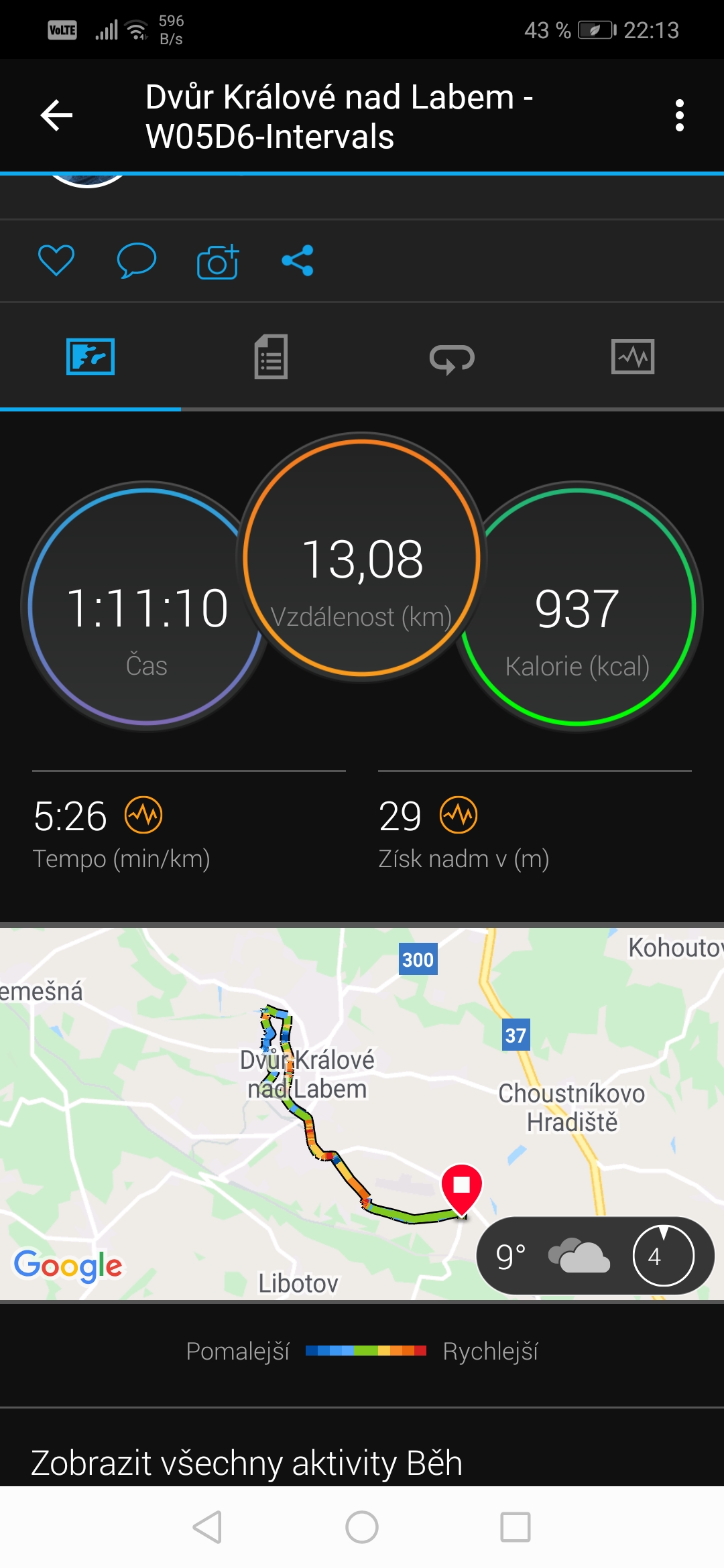Switch to the charts tab
The image size is (724, 1568).
(x=633, y=357)
